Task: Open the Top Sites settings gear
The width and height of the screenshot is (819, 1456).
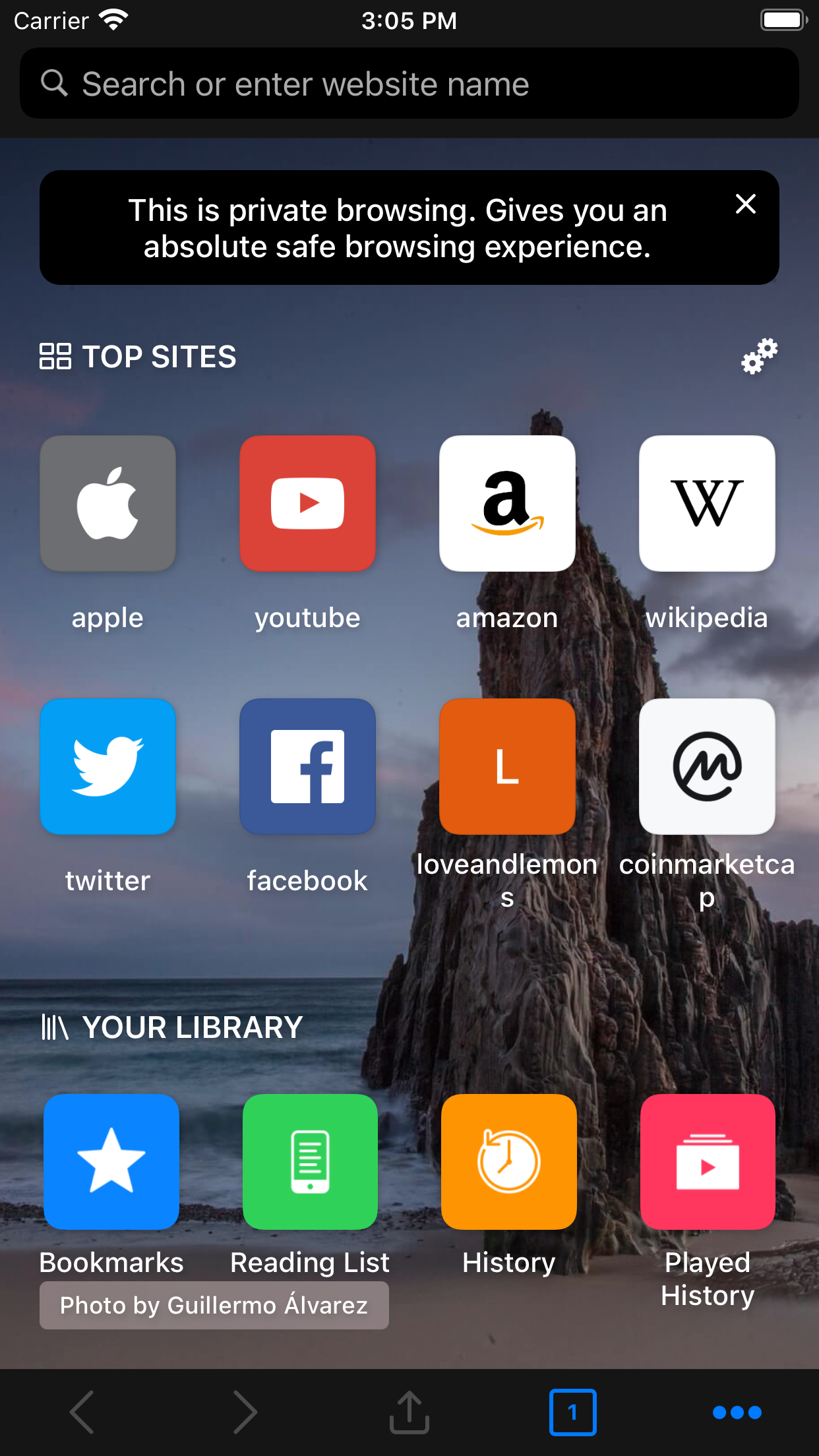Action: pyautogui.click(x=757, y=356)
